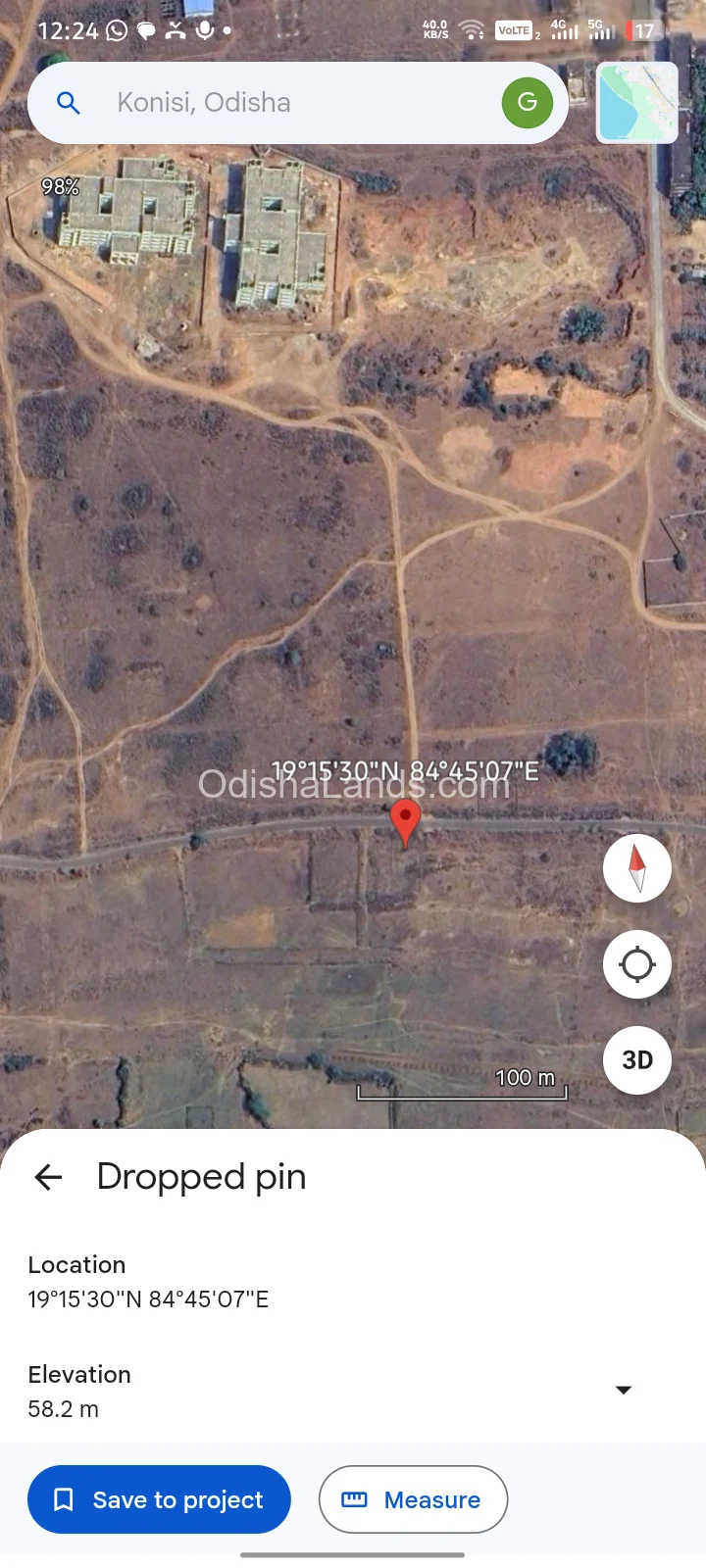Screen dimensions: 706x1568
Task: Go back from Dropped pin
Action: (x=48, y=1177)
